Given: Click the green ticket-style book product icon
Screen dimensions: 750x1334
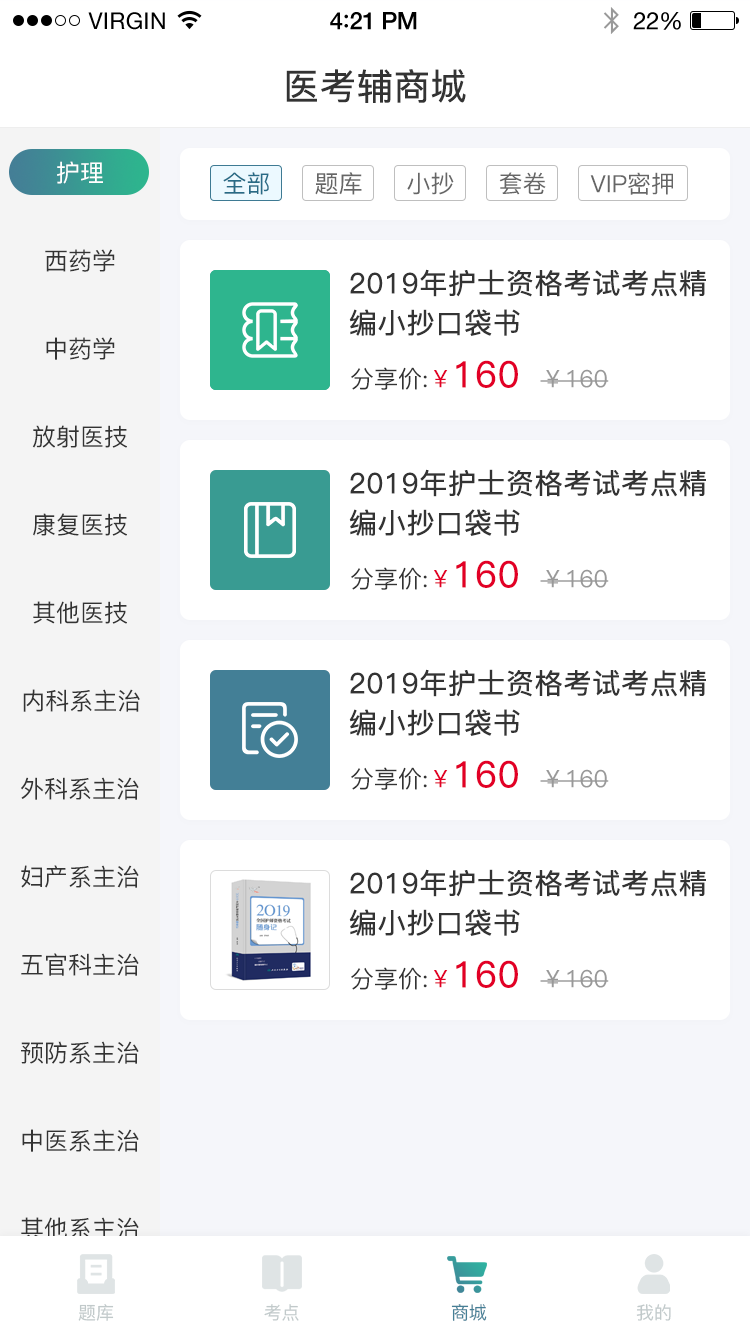Looking at the screenshot, I should [x=269, y=330].
